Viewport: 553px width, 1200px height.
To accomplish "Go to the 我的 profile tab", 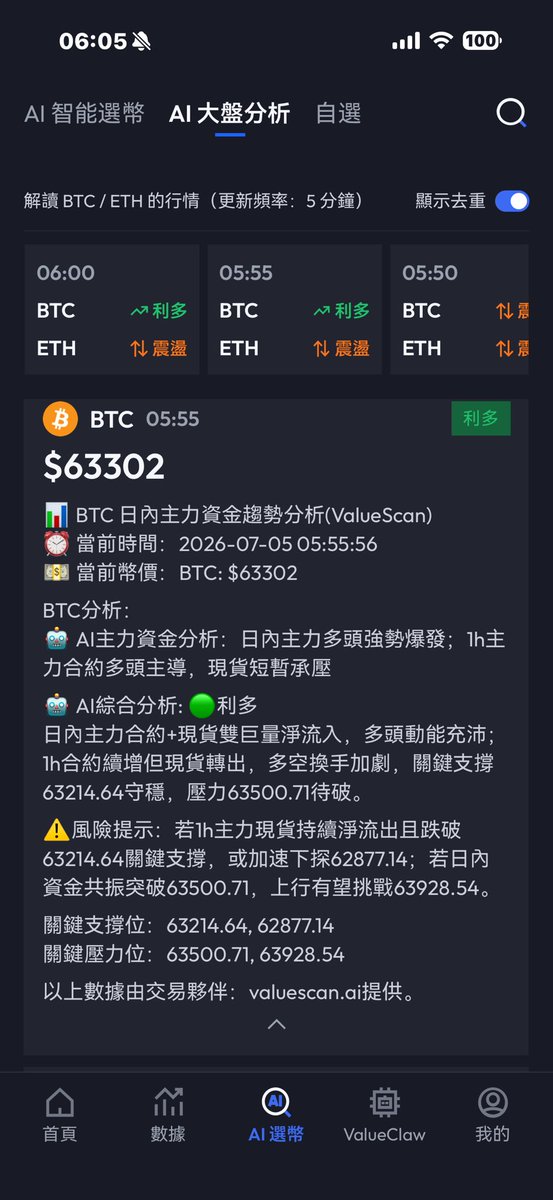I will point(492,1115).
